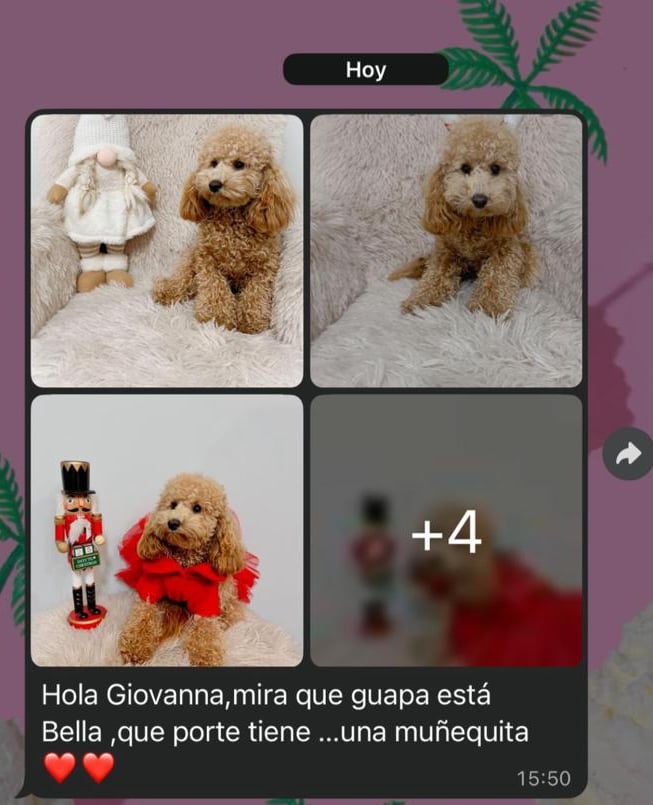The image size is (653, 805).
Task: Open the photo of the puppy beside the gnome doll
Action: pos(166,250)
